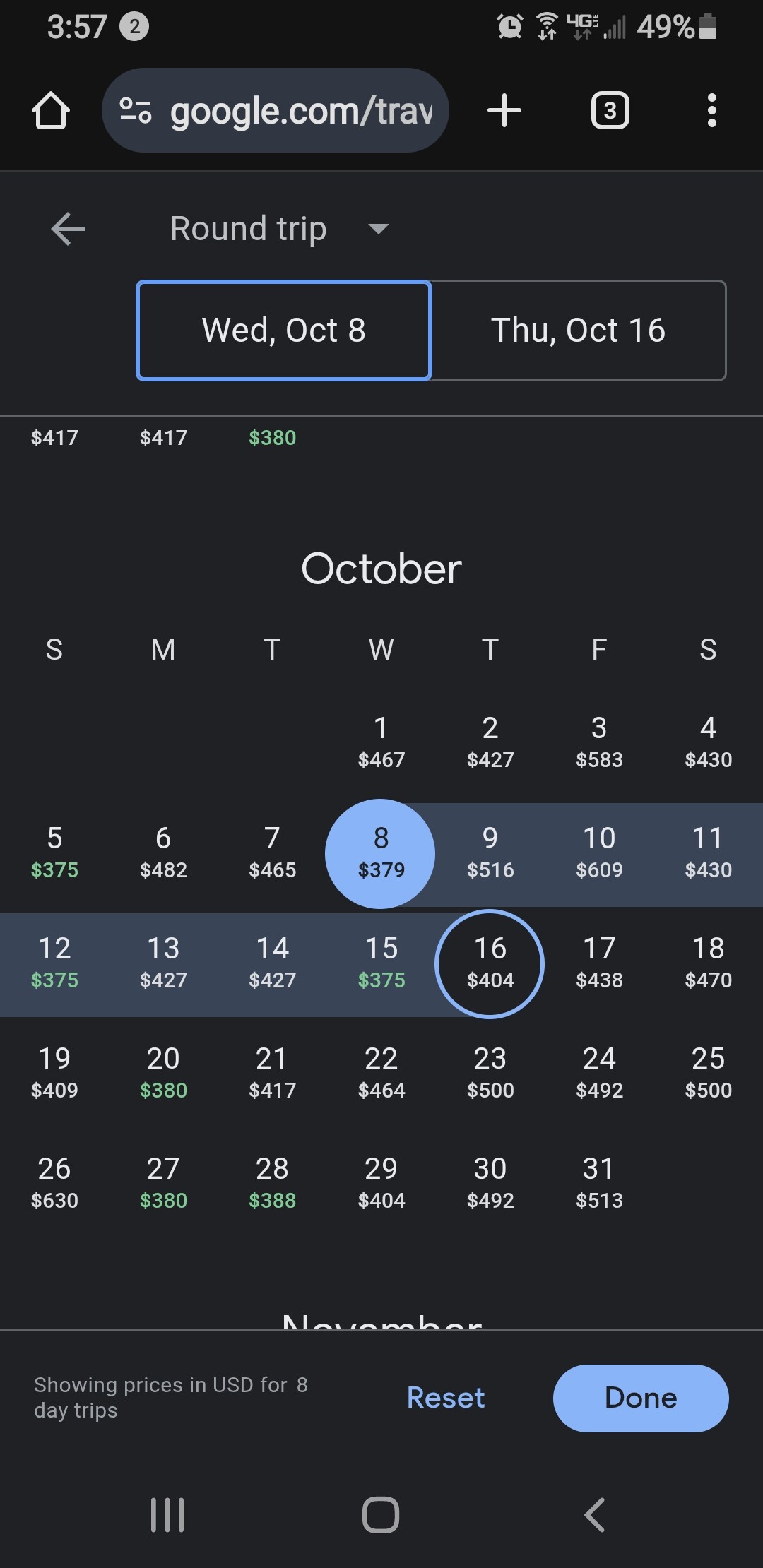The height and width of the screenshot is (1568, 763).
Task: Pick October 15 priced at $375
Action: [381, 963]
